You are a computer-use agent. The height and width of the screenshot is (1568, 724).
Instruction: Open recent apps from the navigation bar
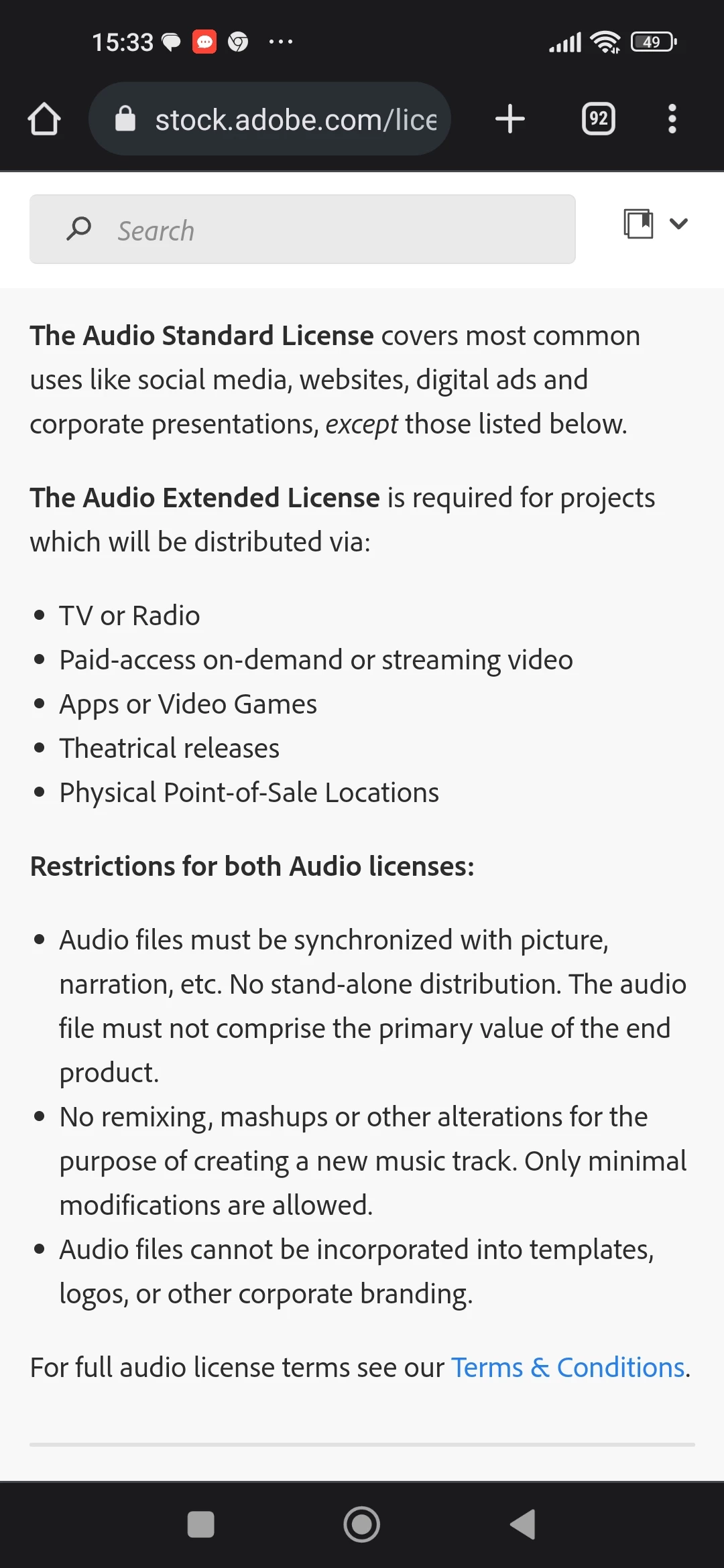(x=200, y=1524)
